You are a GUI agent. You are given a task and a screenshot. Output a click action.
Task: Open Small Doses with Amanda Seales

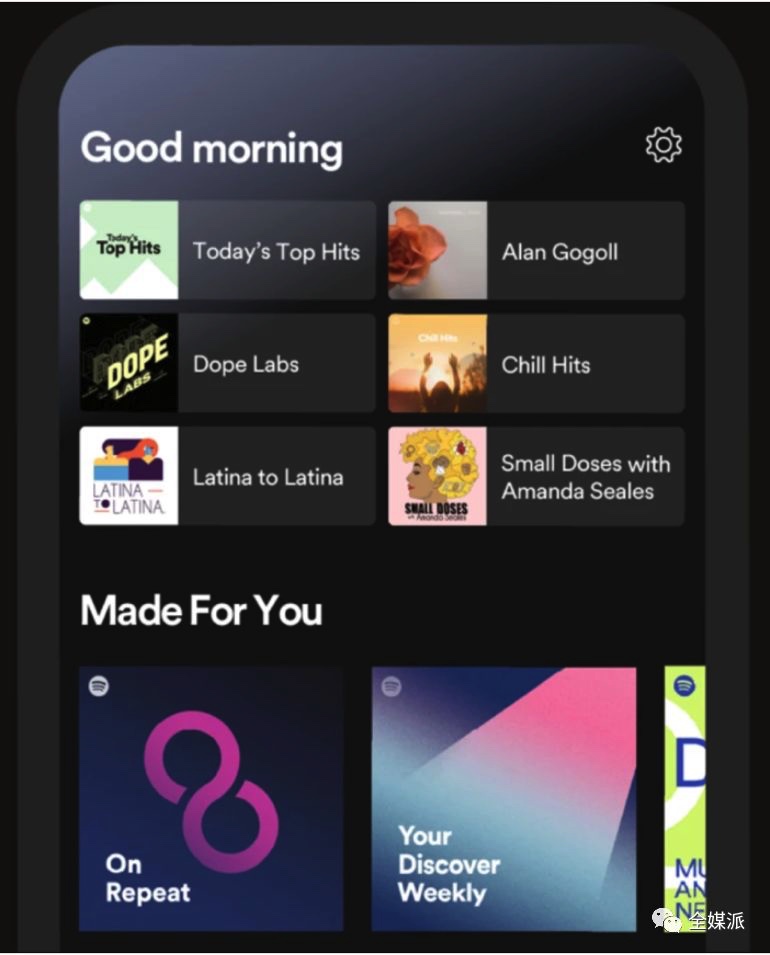536,476
